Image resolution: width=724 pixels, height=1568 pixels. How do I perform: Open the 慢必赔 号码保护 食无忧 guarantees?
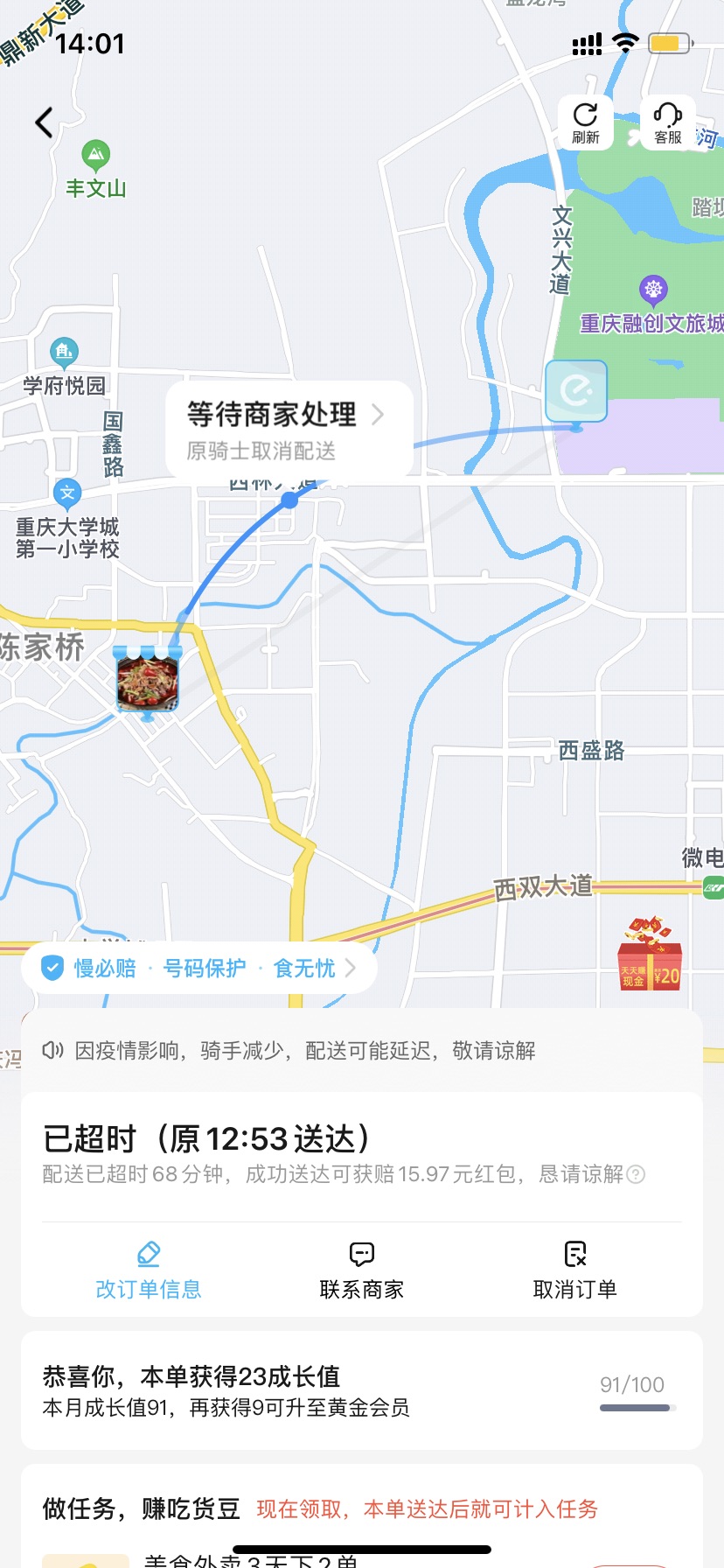tap(199, 968)
